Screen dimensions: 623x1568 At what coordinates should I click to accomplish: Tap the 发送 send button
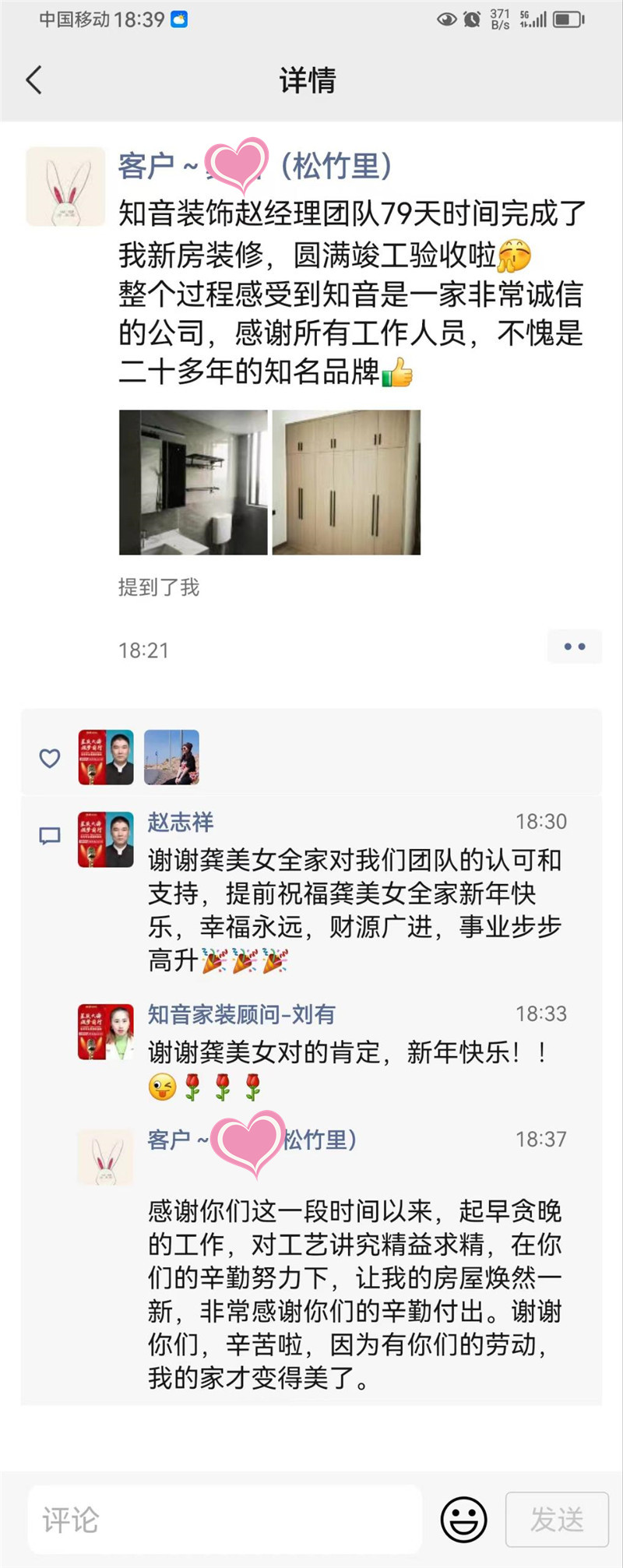coord(557,1520)
